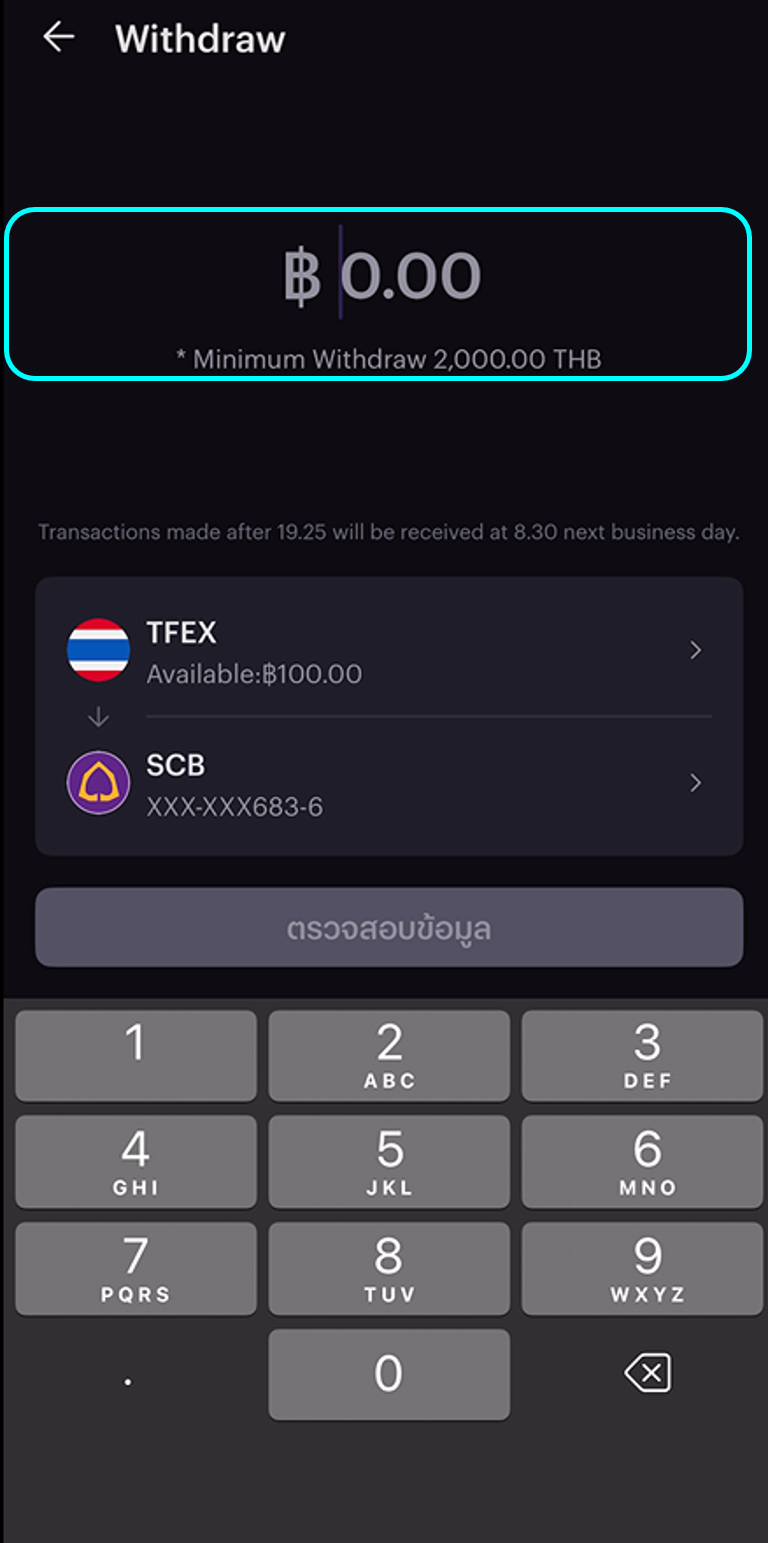Image resolution: width=768 pixels, height=1543 pixels.
Task: Enter digit 0 on the keypad
Action: 389,1374
